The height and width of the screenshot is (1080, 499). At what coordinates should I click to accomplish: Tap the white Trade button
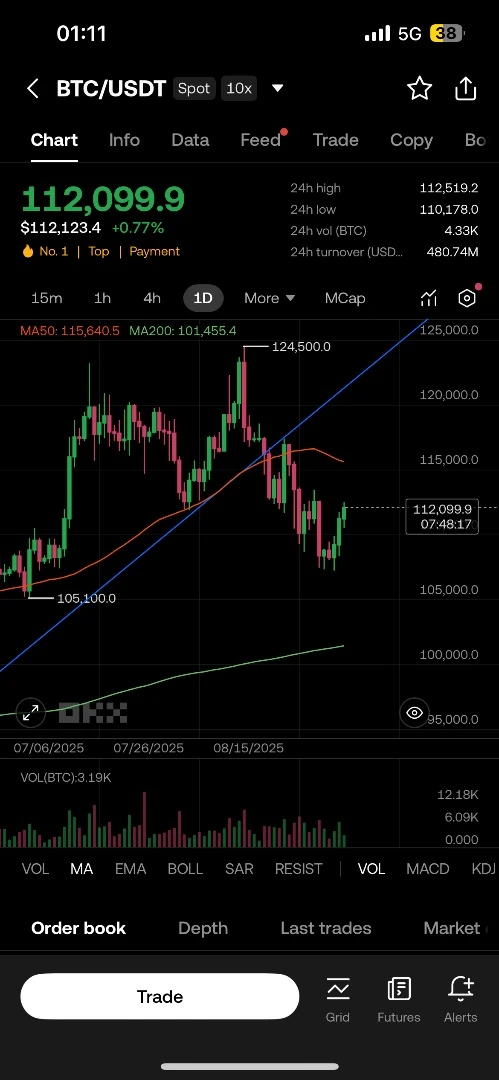(x=160, y=997)
